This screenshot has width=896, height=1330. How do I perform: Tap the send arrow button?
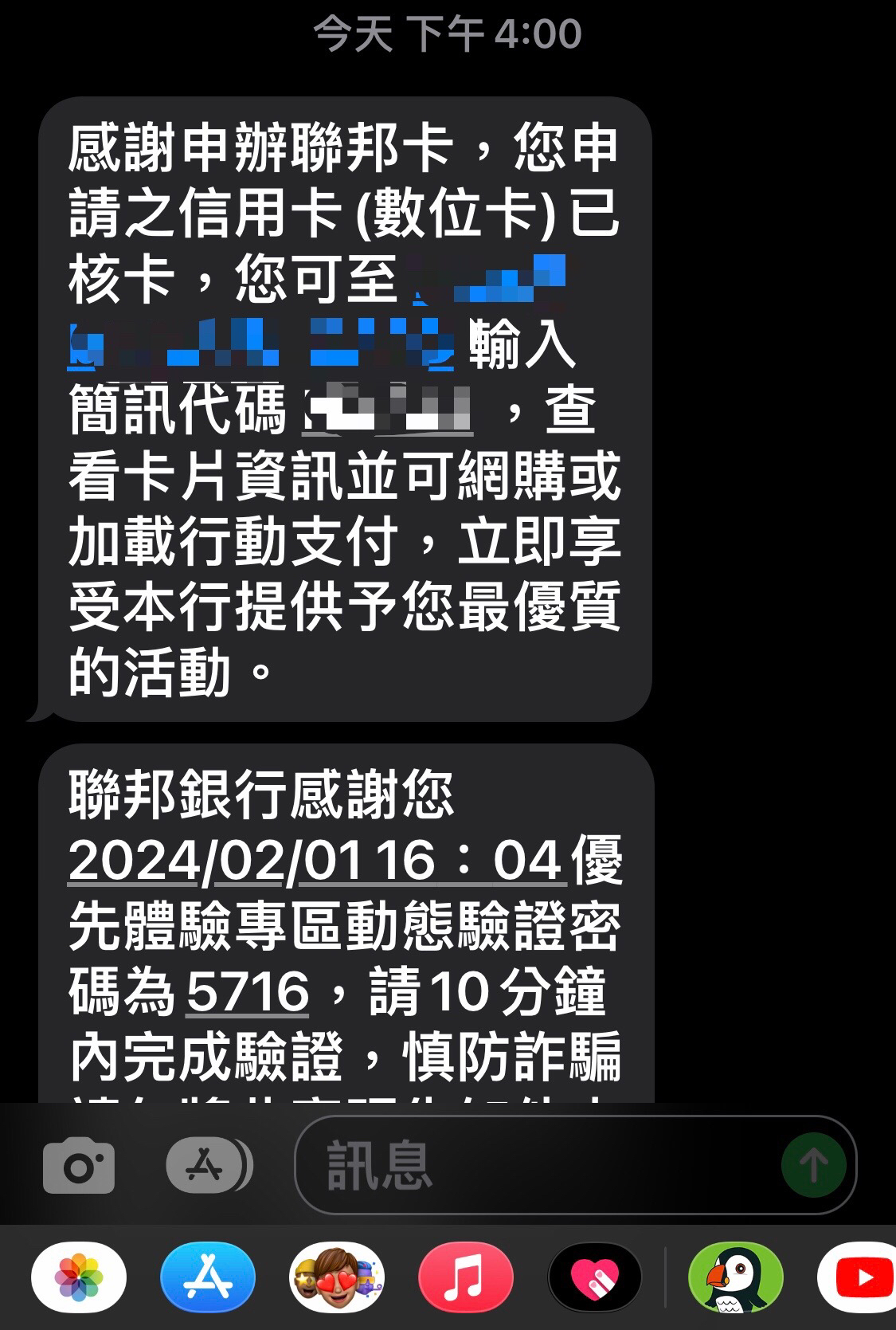pyautogui.click(x=813, y=1165)
